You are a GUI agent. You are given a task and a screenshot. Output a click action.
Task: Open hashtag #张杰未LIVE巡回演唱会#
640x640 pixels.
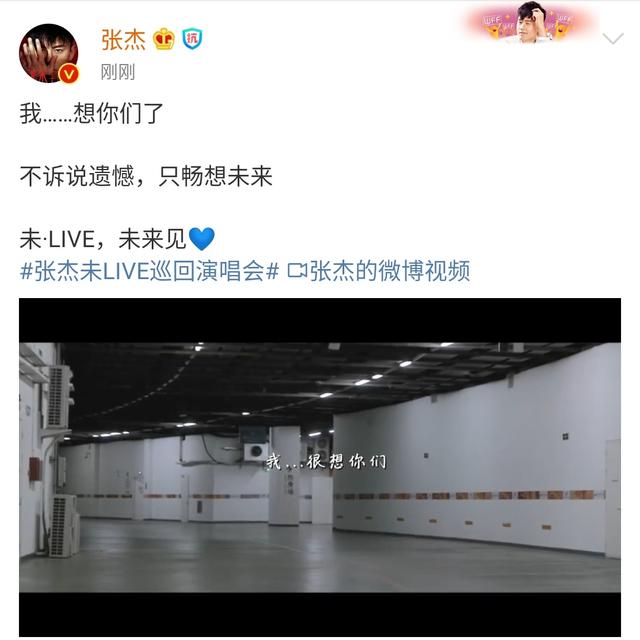click(148, 270)
